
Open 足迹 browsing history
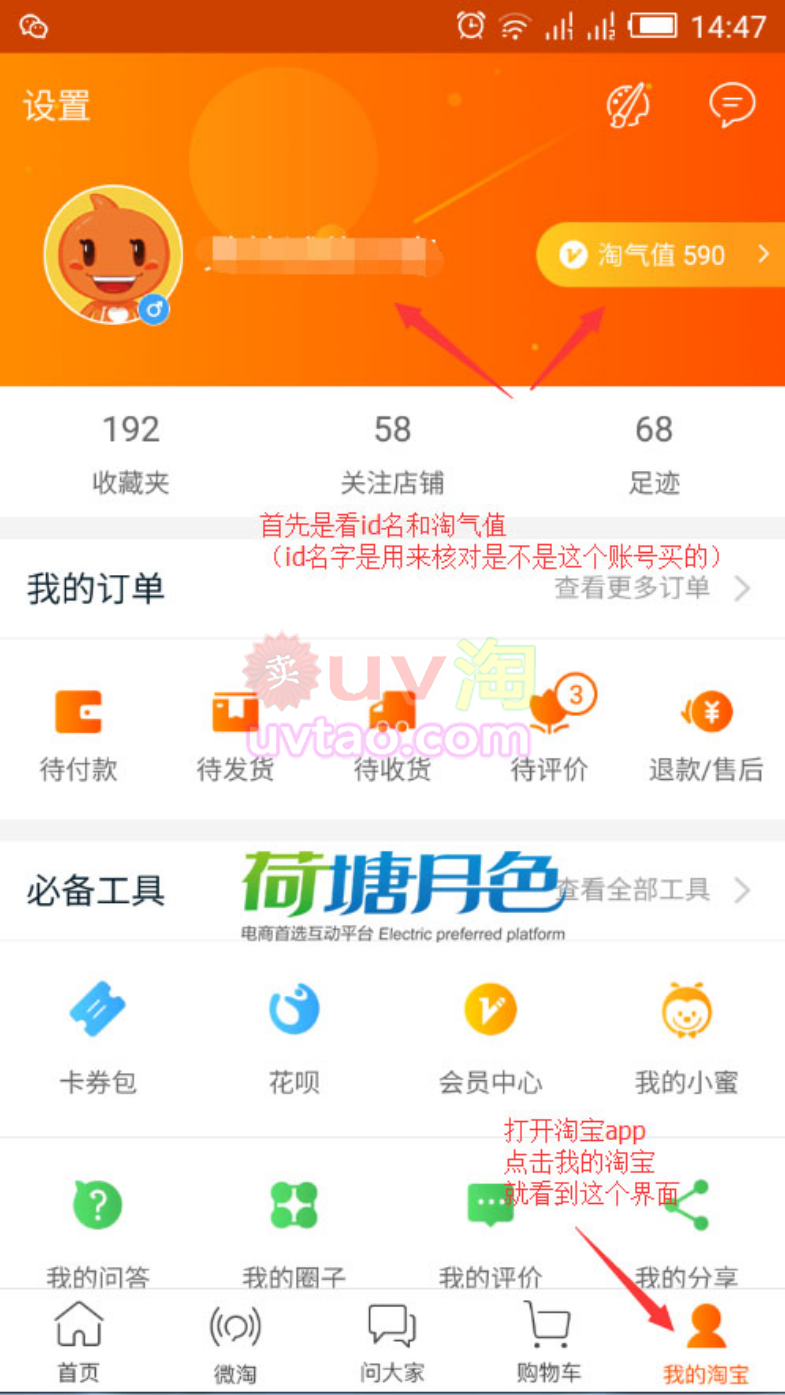[x=654, y=453]
